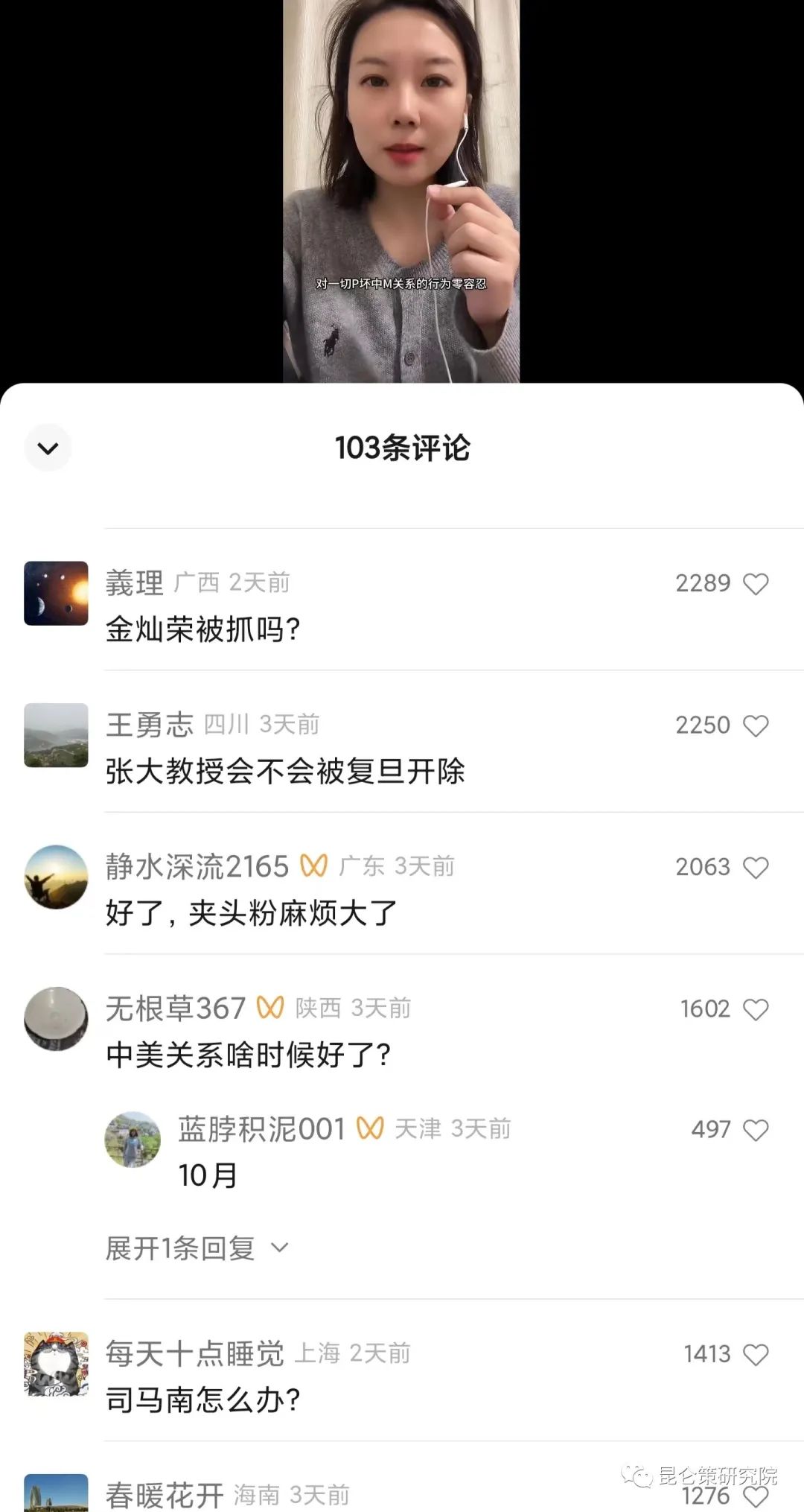804x1512 pixels.
Task: Open 義理's profile avatar
Action: click(56, 593)
